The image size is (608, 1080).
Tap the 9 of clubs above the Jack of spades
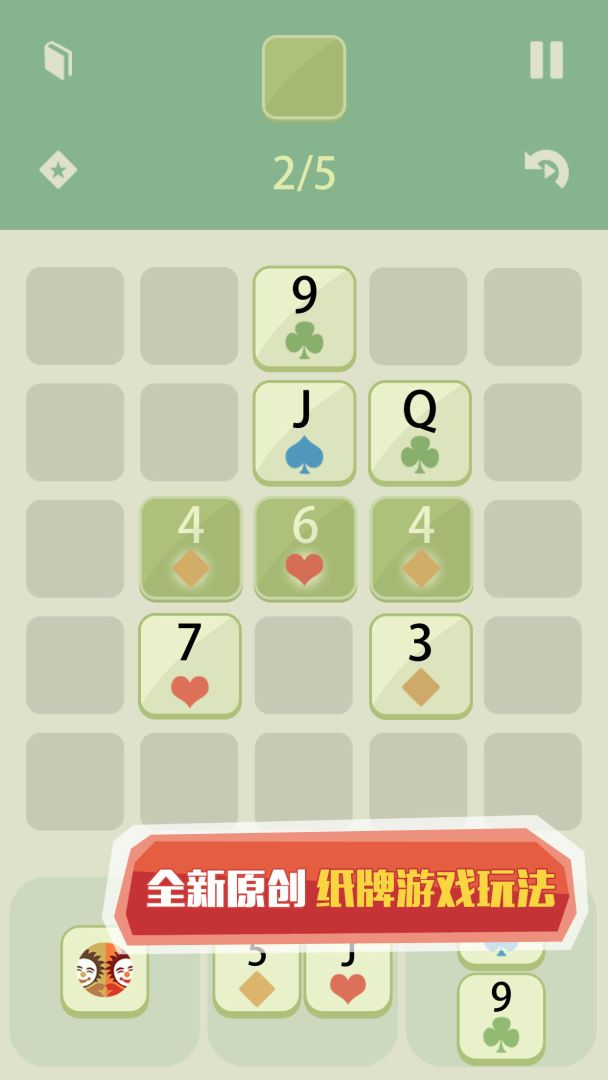(x=304, y=315)
